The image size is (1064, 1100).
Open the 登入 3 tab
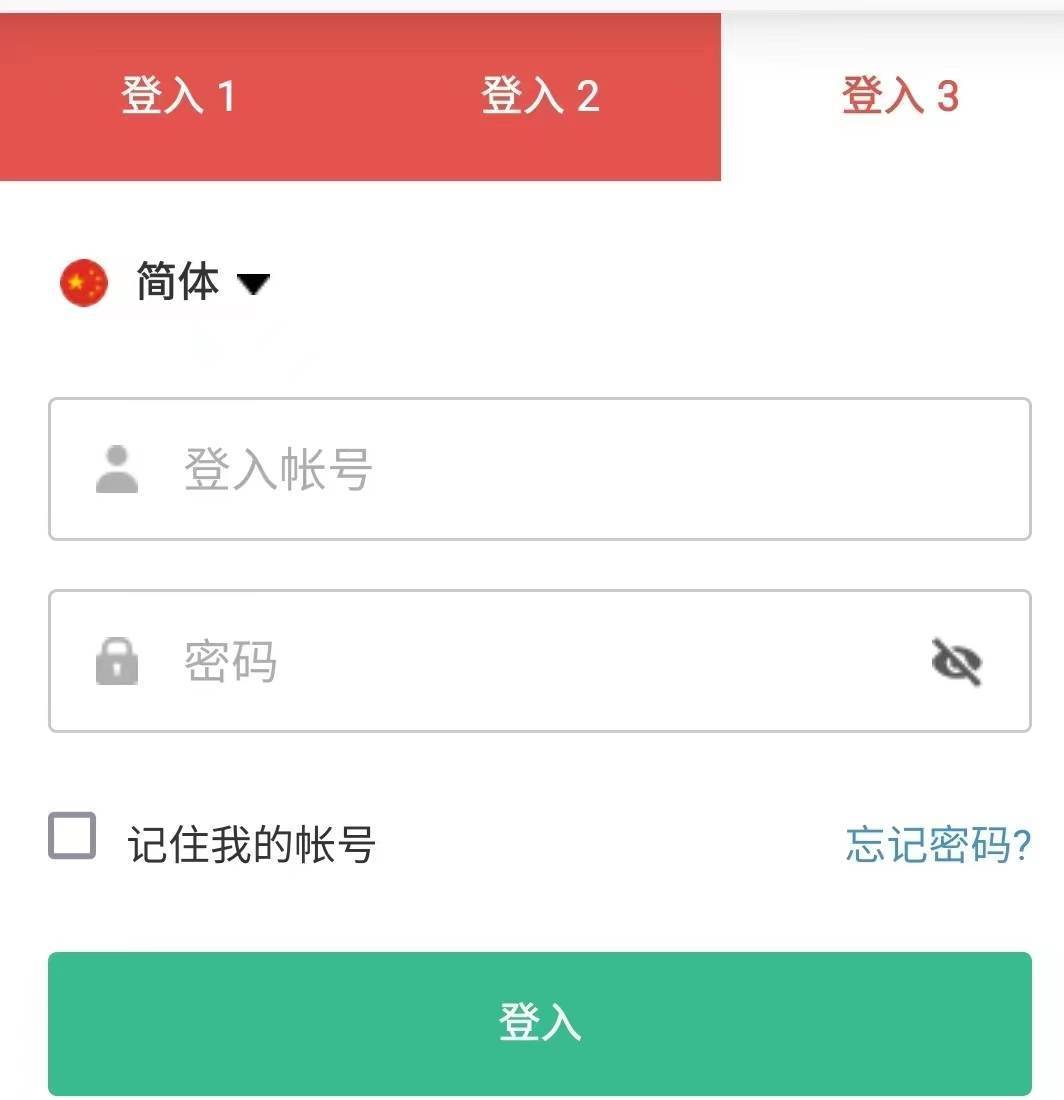(x=898, y=96)
